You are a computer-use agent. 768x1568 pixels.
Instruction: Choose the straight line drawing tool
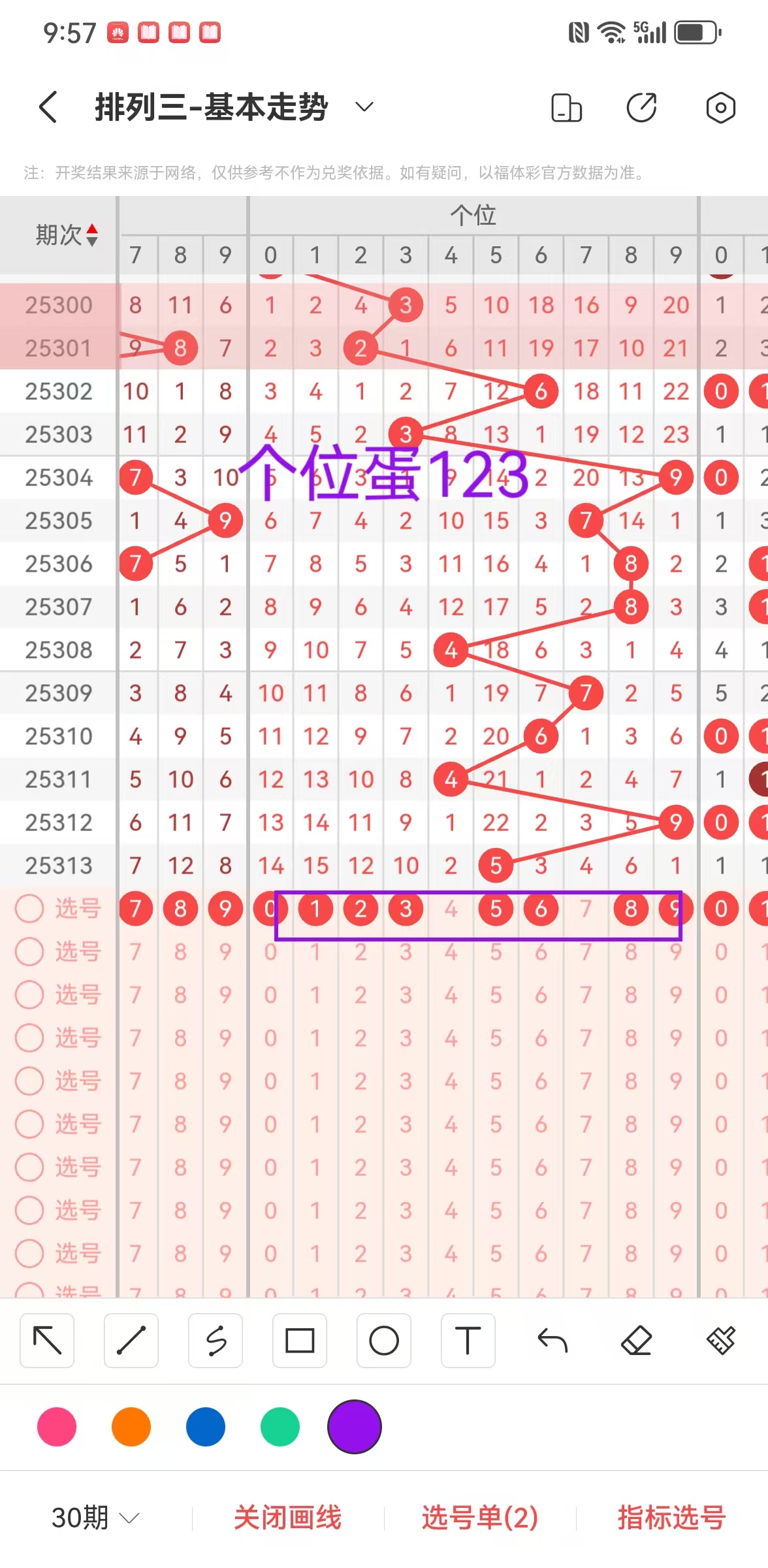pyautogui.click(x=131, y=1341)
